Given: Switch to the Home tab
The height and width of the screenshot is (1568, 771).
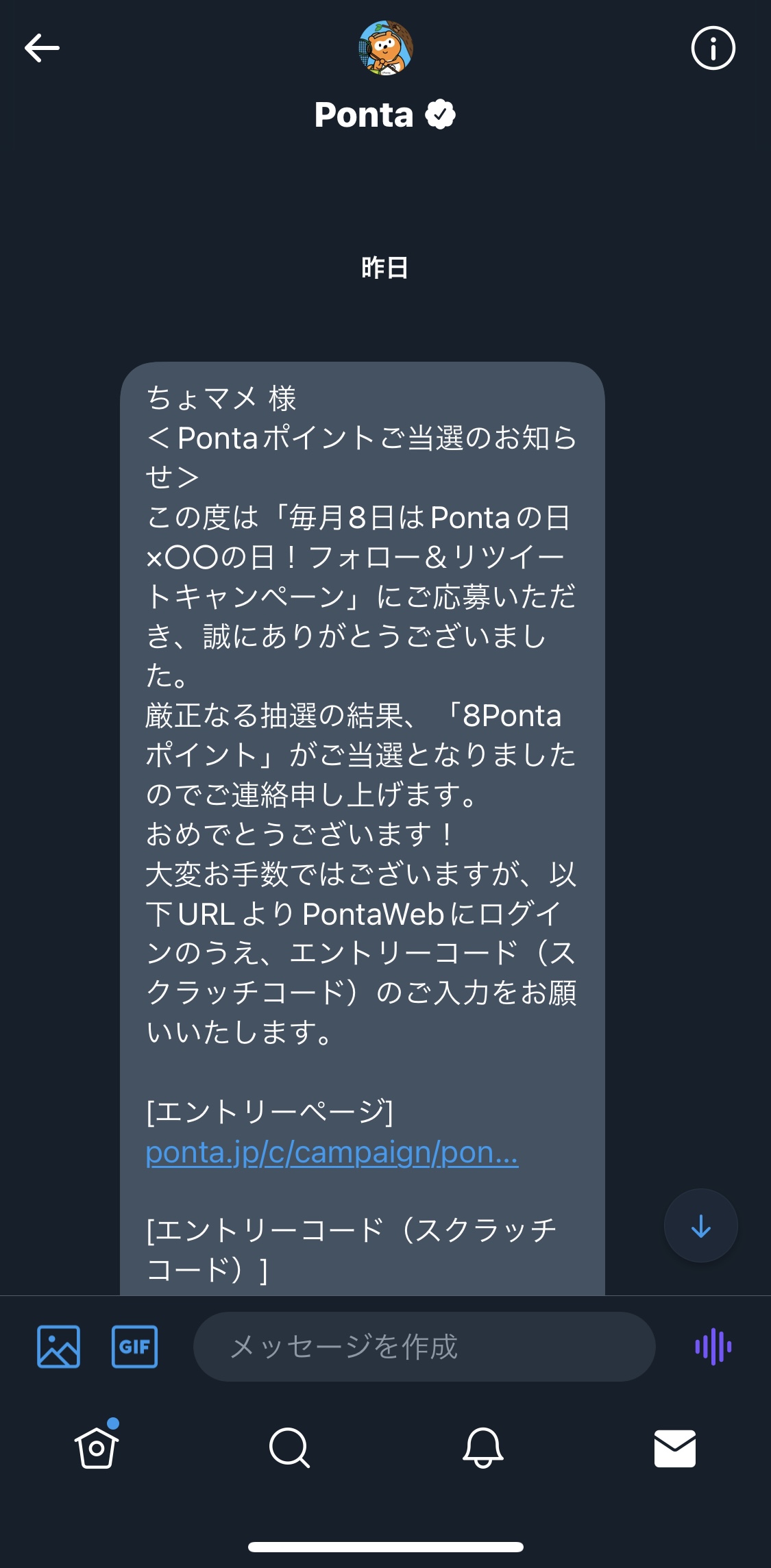Looking at the screenshot, I should point(97,1447).
